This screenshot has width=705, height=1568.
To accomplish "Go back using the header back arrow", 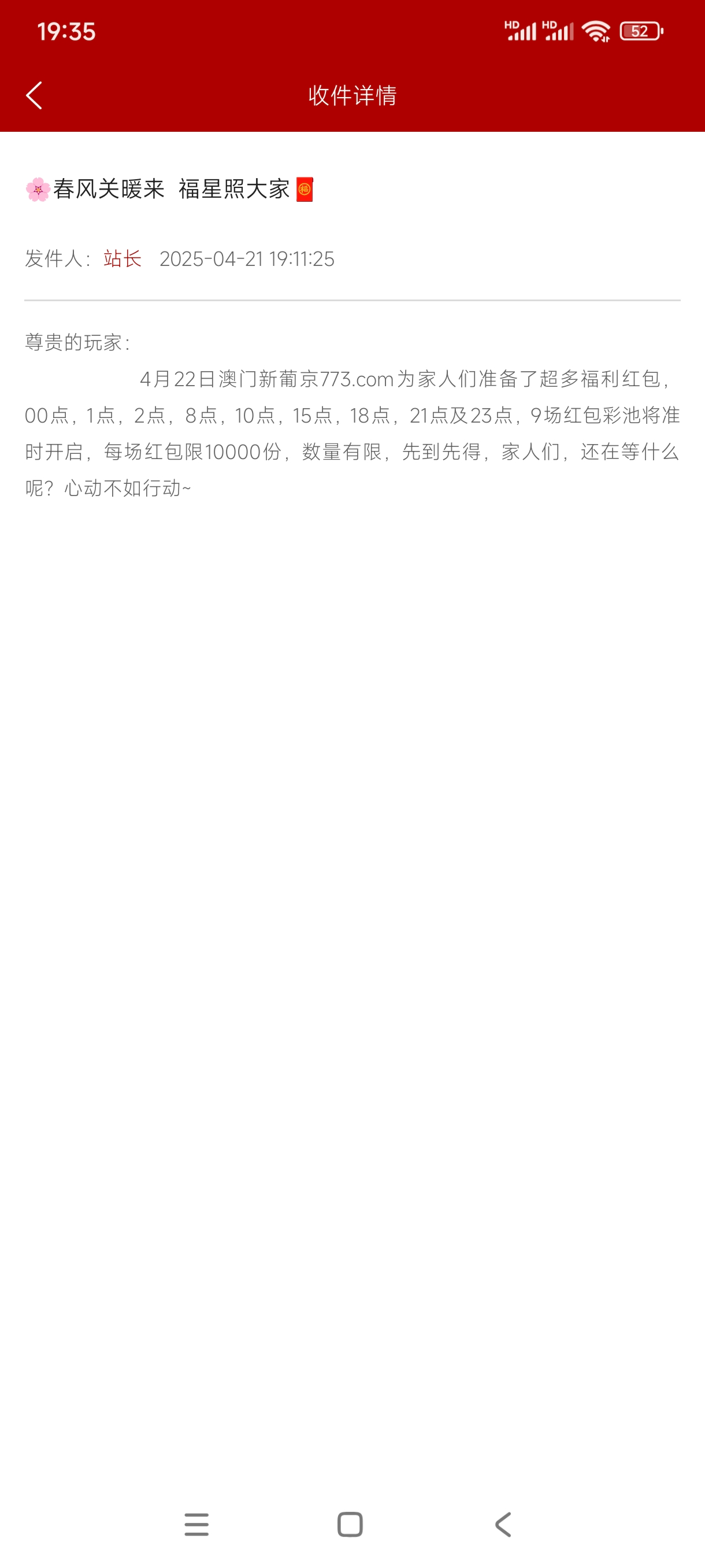I will click(34, 95).
